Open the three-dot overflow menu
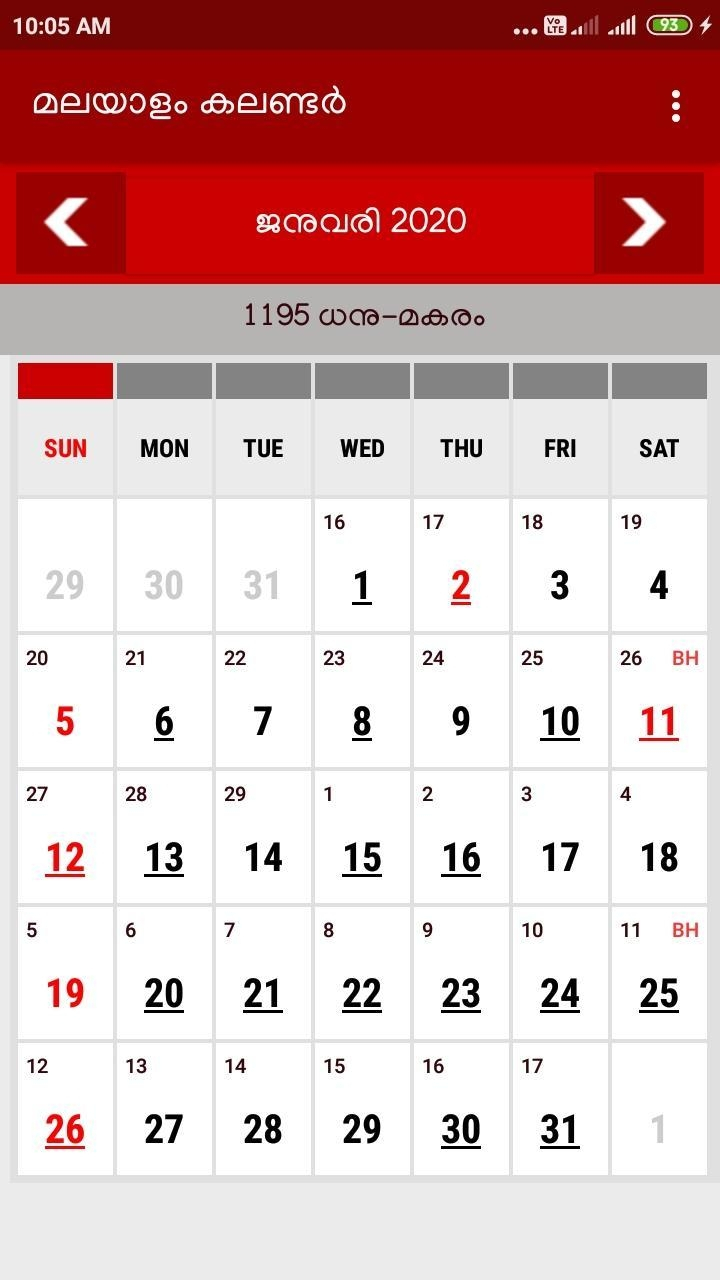Image resolution: width=720 pixels, height=1280 pixels. pos(676,105)
